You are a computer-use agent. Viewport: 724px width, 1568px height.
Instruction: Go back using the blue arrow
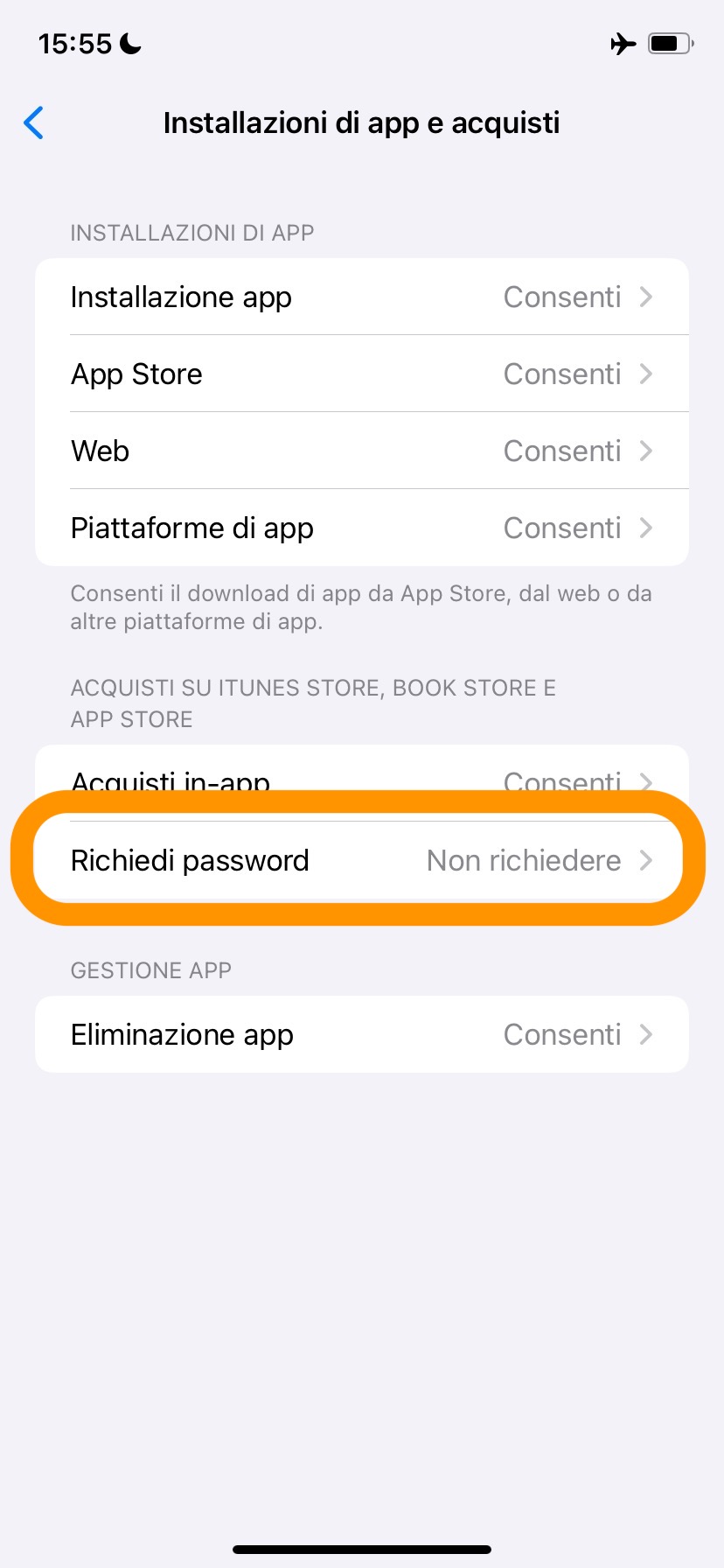(x=34, y=123)
